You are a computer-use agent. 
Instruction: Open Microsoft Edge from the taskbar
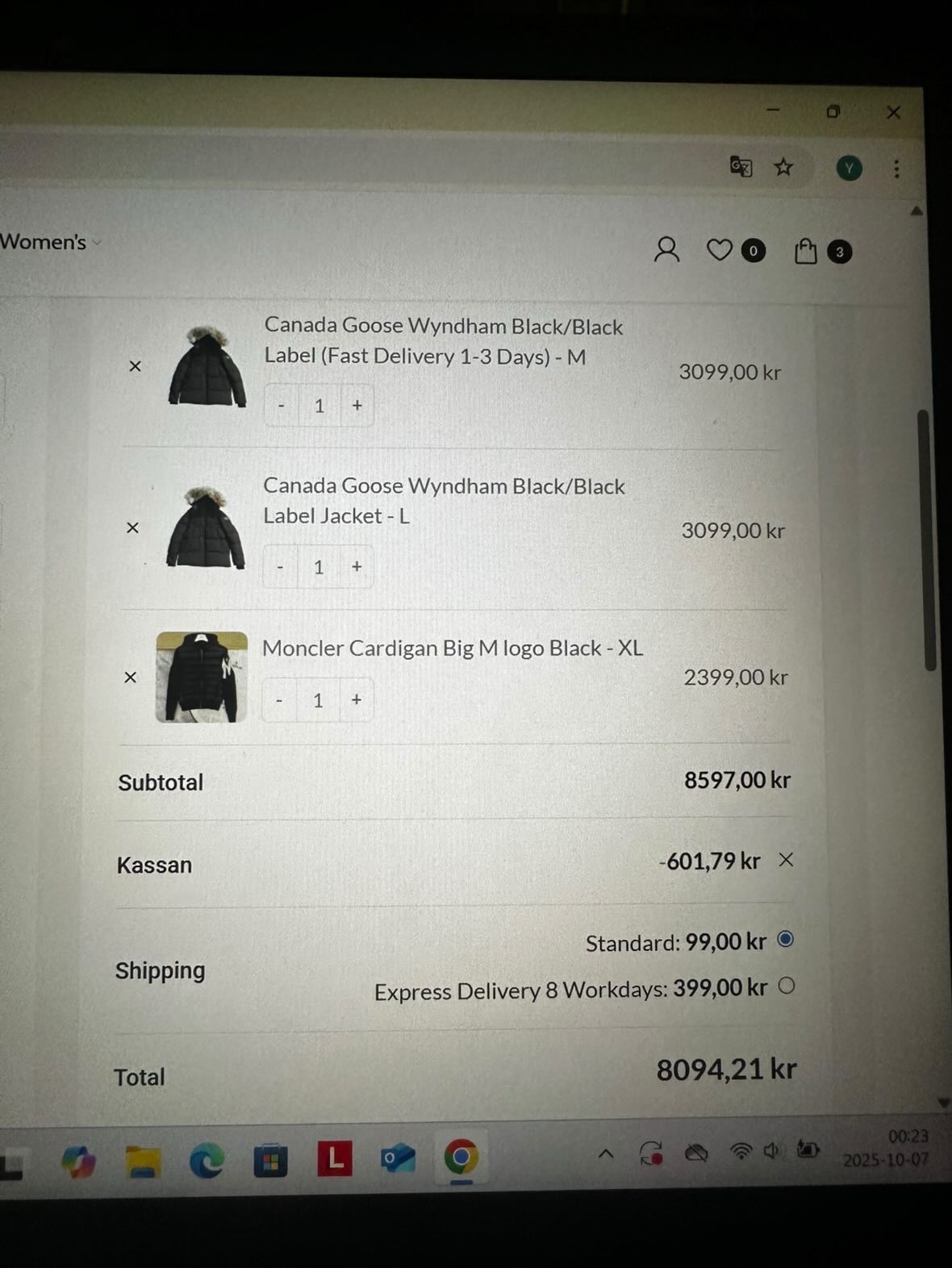click(207, 1161)
